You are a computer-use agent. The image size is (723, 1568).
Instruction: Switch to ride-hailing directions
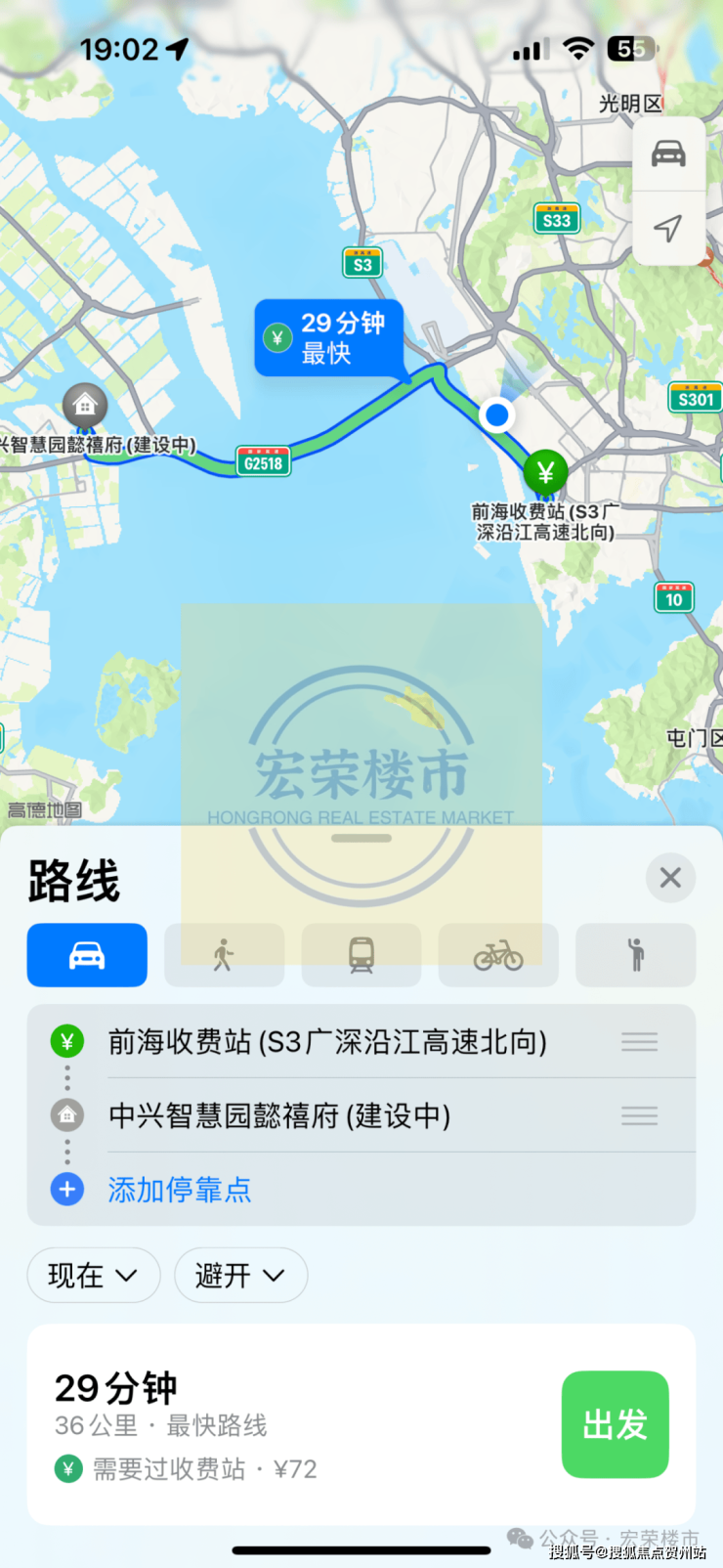point(636,955)
